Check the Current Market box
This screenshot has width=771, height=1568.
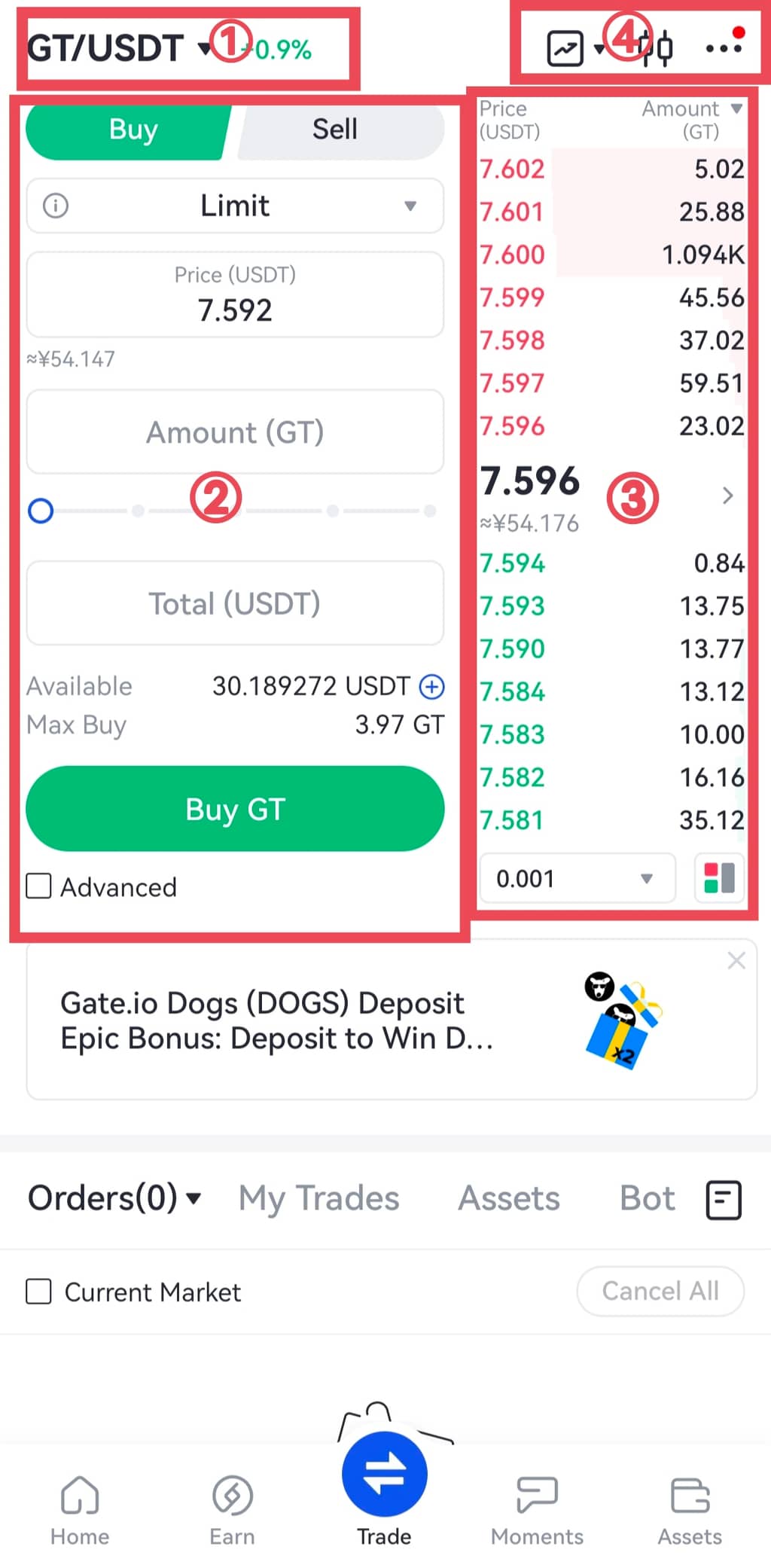pyautogui.click(x=39, y=1292)
